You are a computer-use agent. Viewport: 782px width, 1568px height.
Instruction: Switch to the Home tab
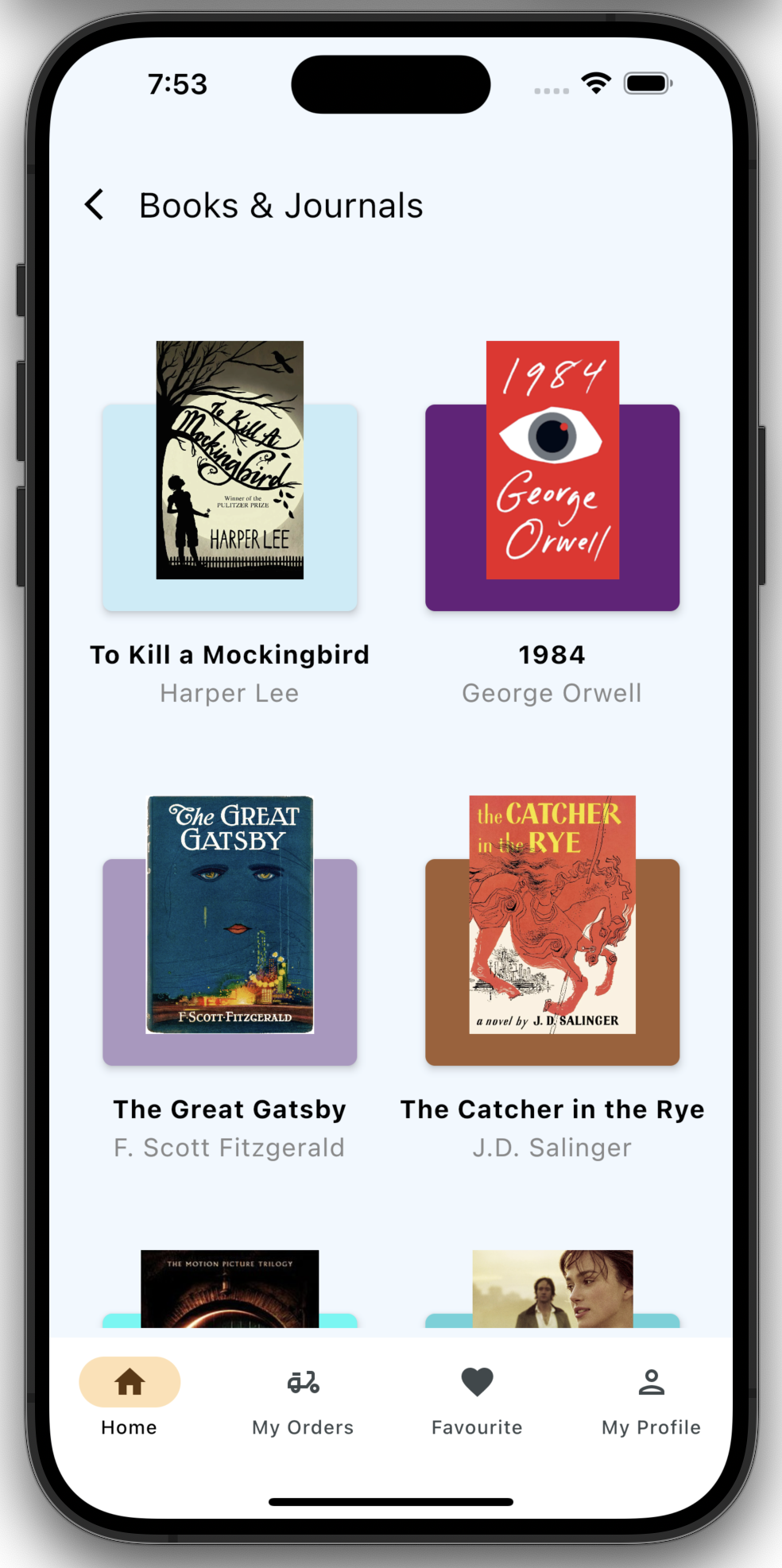pyautogui.click(x=130, y=1397)
